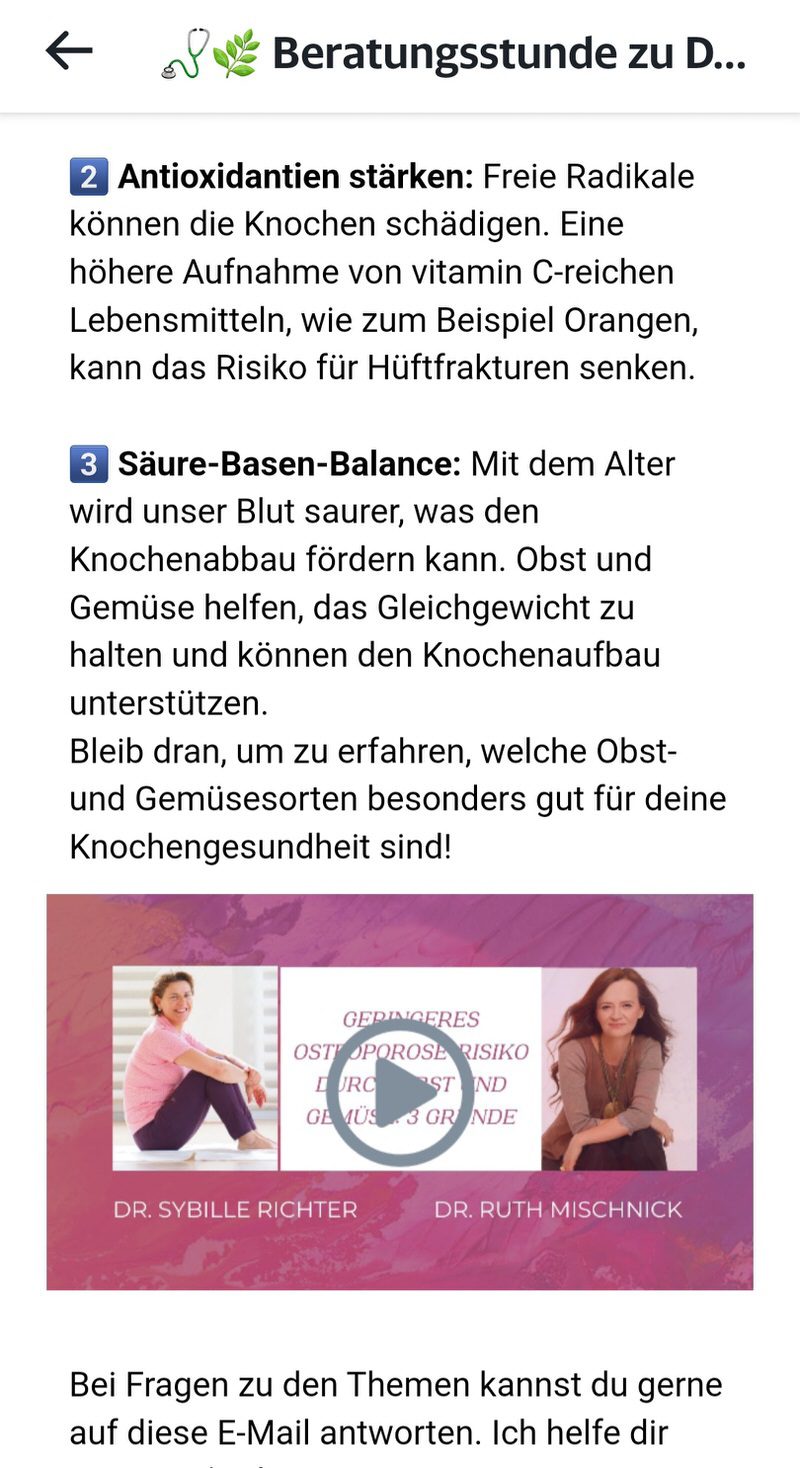Go back using the arrow icon
This screenshot has height=1468, width=800.
69,51
